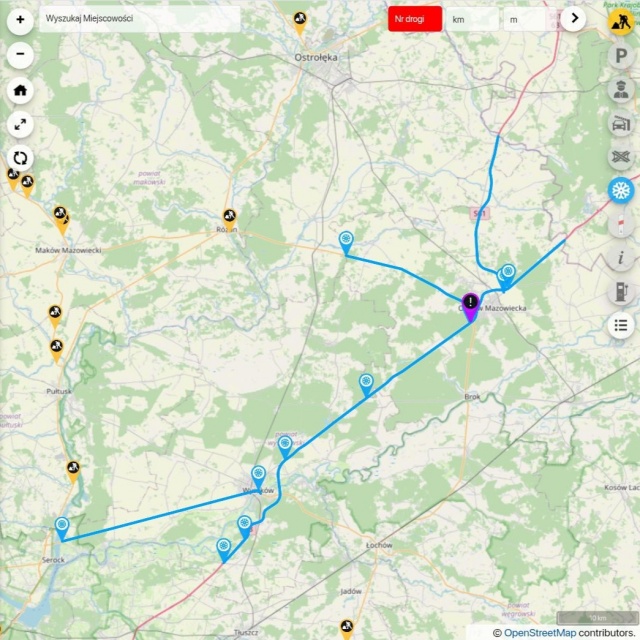This screenshot has width=640, height=640.
Task: Toggle the toll gate layer
Action: (x=621, y=123)
